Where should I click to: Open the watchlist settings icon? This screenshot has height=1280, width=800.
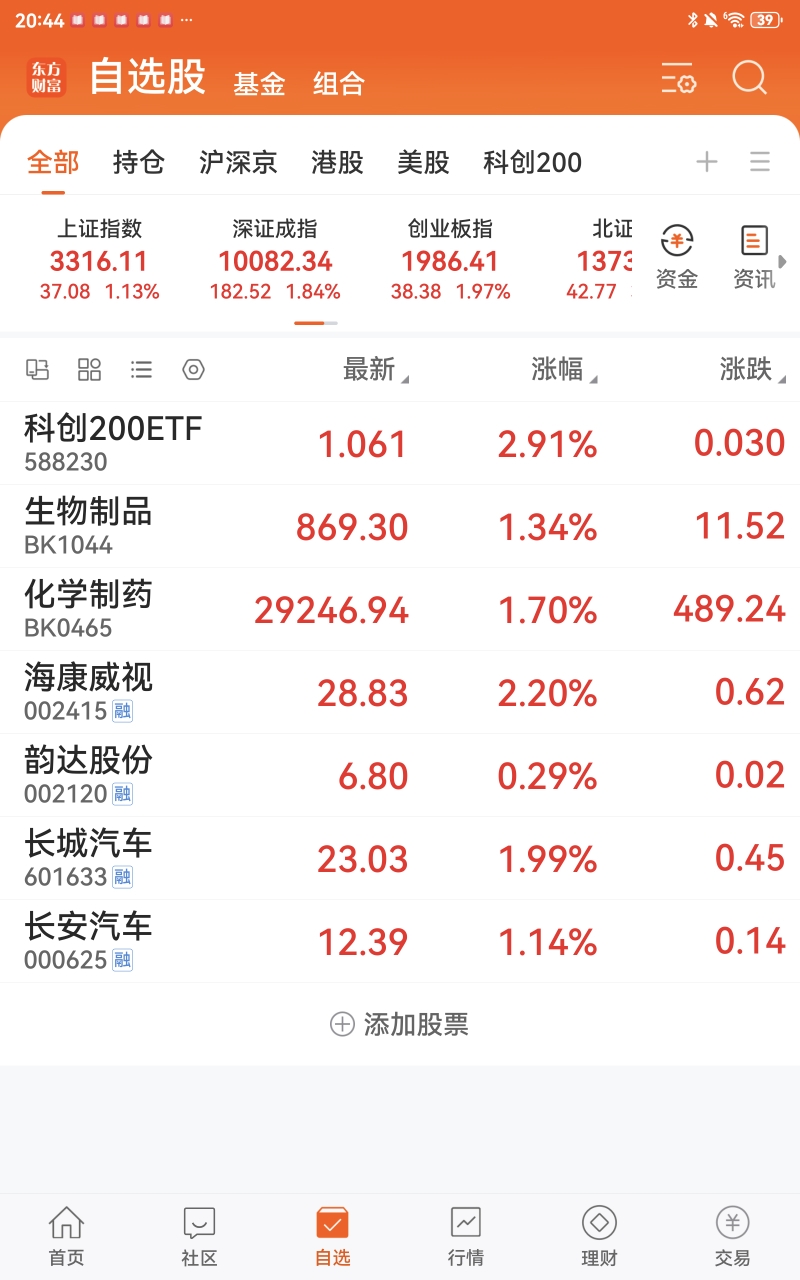point(678,78)
